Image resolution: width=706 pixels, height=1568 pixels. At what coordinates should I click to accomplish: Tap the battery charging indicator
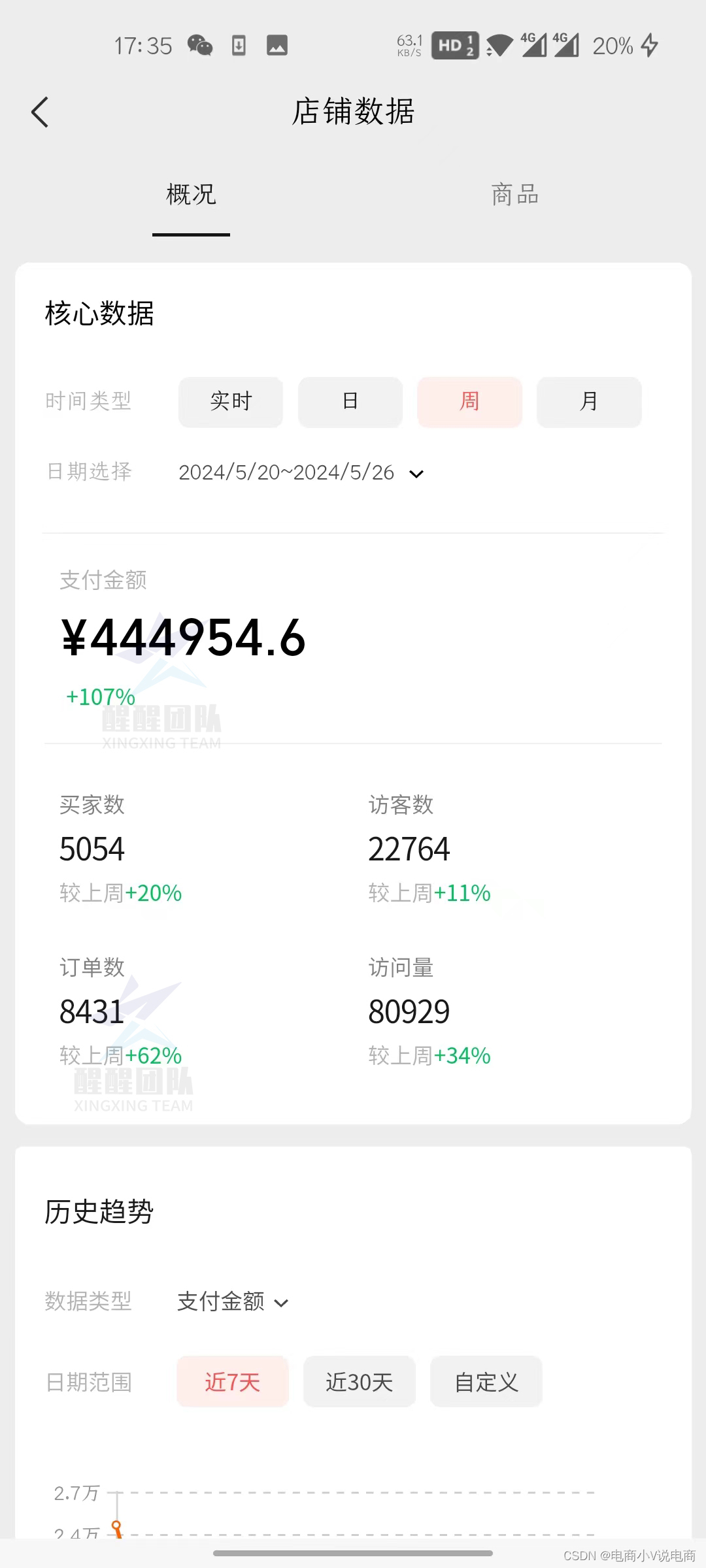tap(650, 46)
